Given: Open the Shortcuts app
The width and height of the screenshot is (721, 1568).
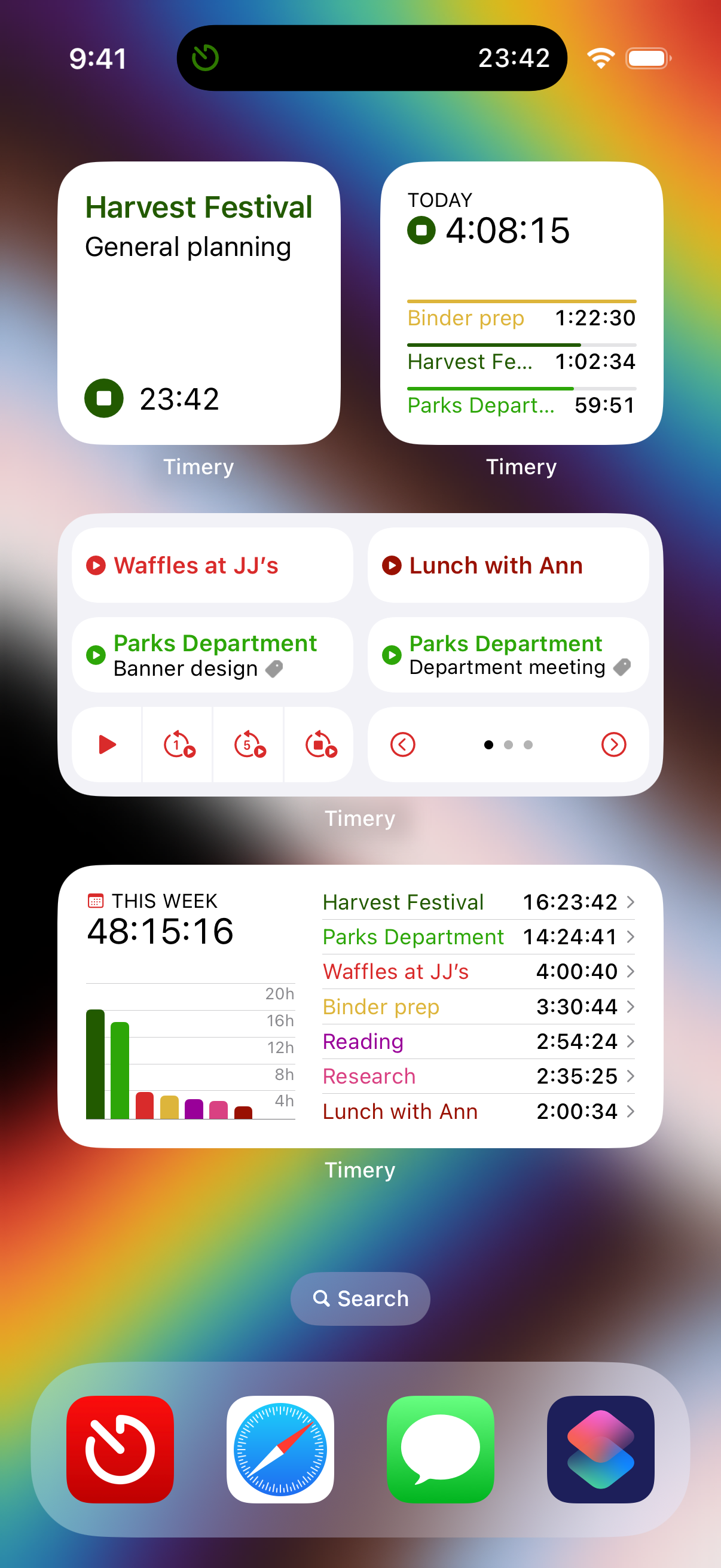Looking at the screenshot, I should [x=600, y=1450].
